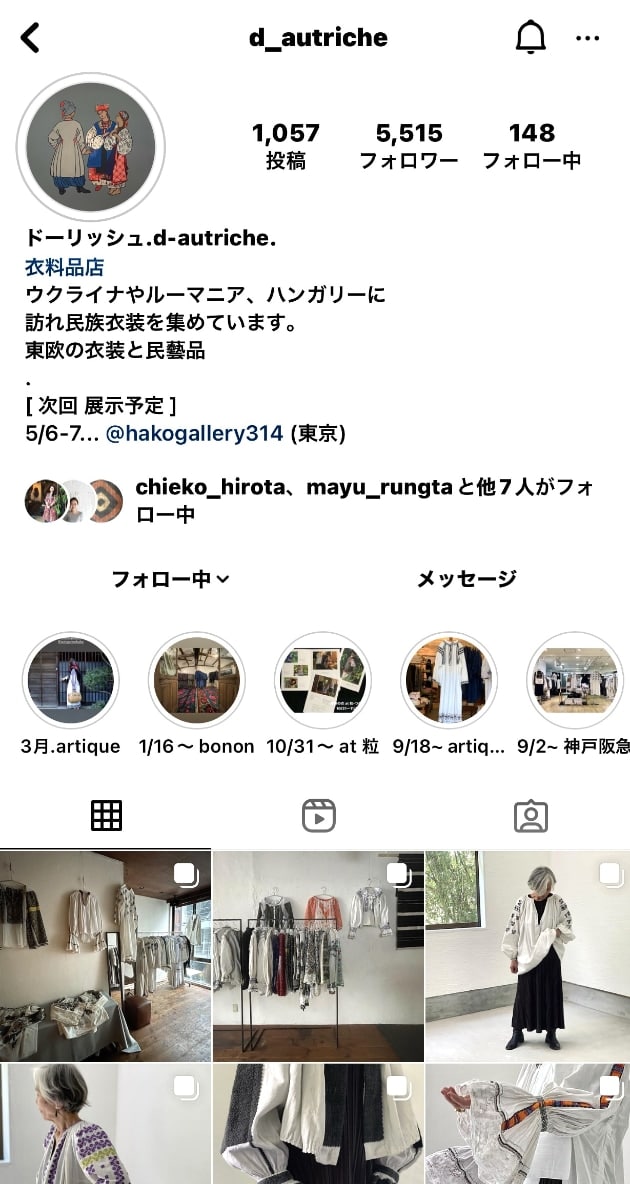Open the 10/31 ~ at 粒 highlight
This screenshot has width=630, height=1184.
[323, 680]
